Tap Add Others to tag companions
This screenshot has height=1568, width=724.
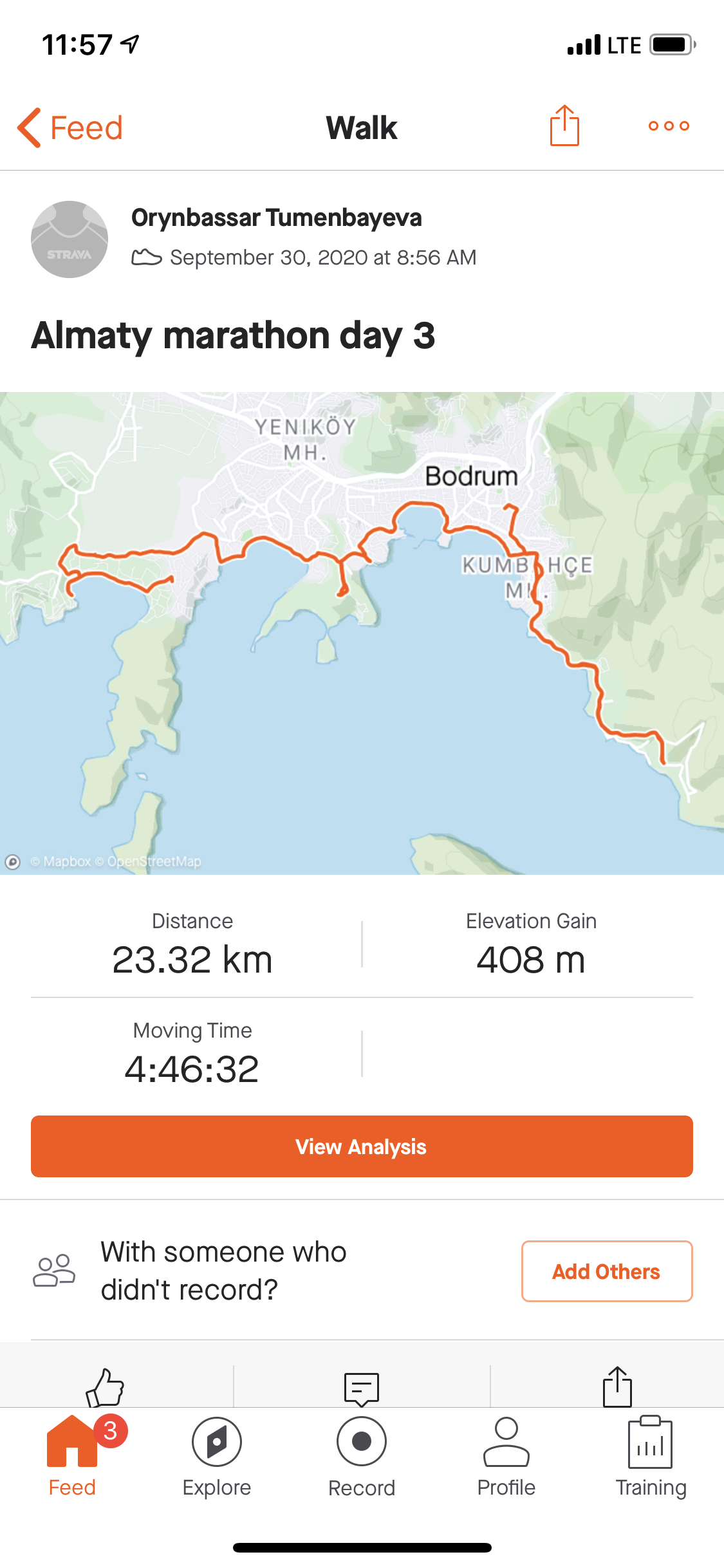click(606, 1271)
